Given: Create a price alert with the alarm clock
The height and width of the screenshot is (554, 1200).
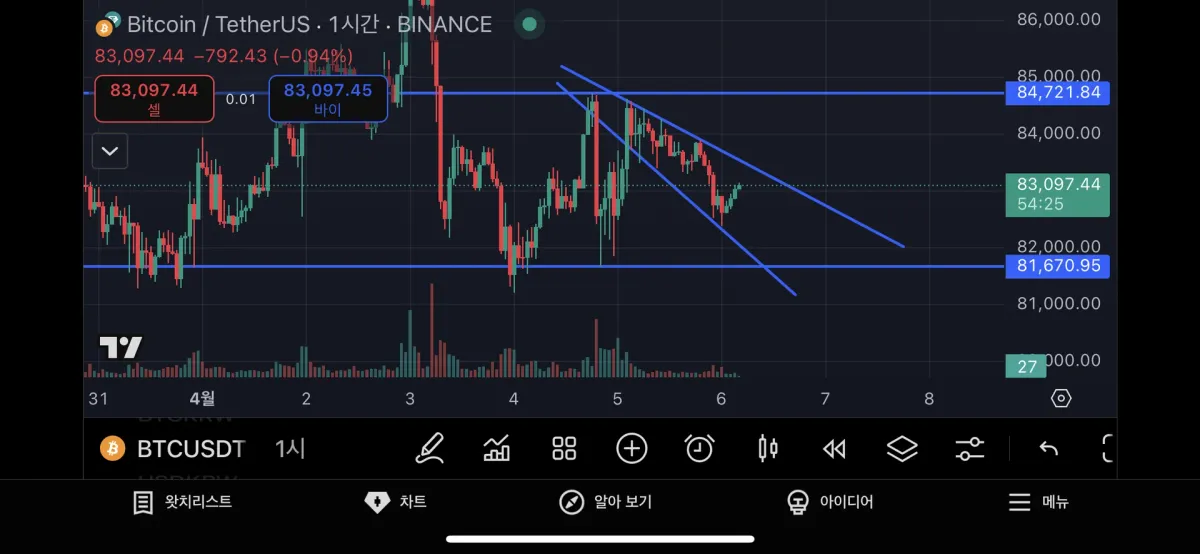Looking at the screenshot, I should [699, 448].
